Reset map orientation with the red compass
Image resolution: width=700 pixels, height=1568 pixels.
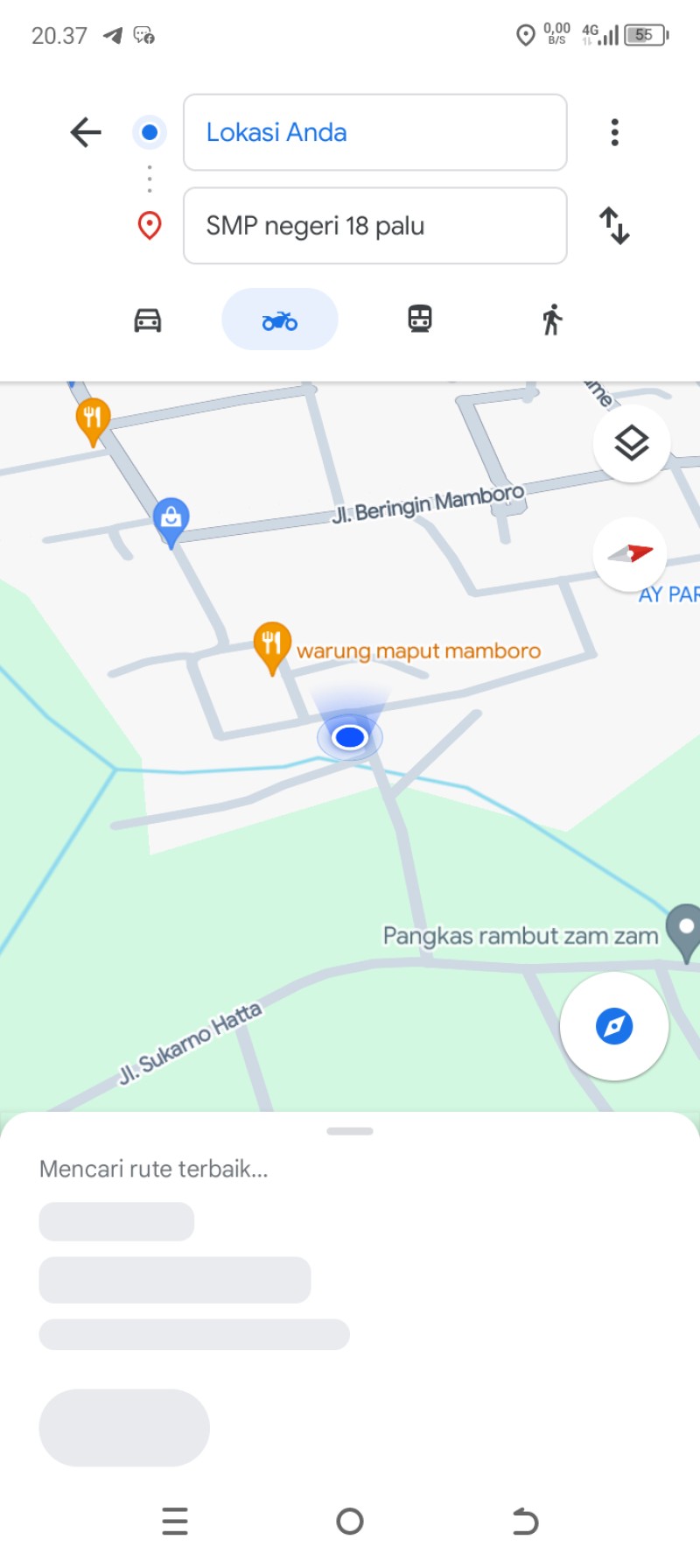coord(630,553)
